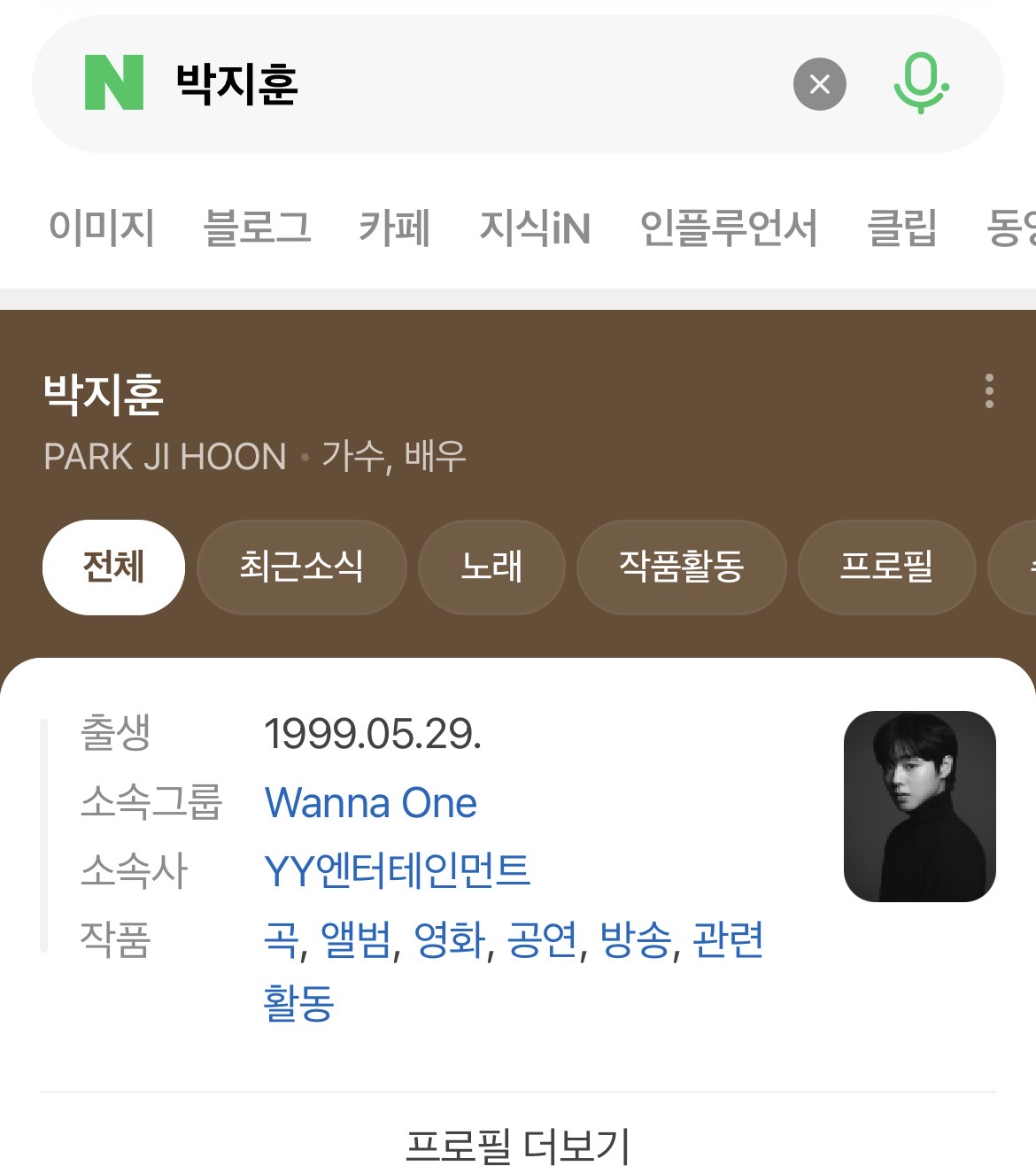Viewport: 1036px width, 1166px height.
Task: Open the 지식iN results tab
Action: point(536,228)
